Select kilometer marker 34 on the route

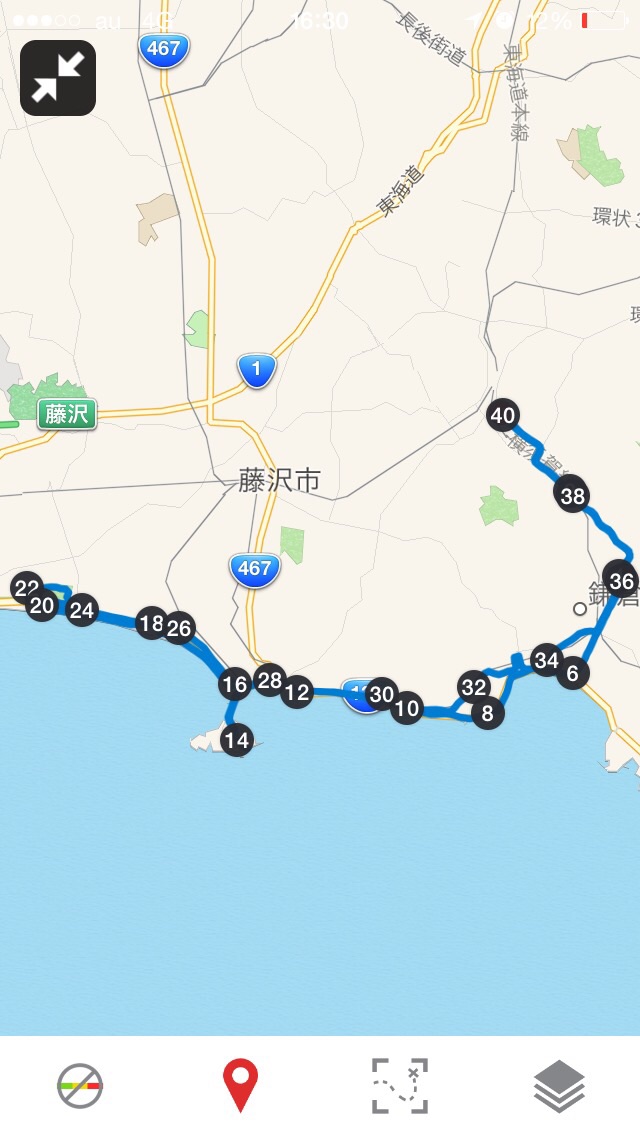[x=546, y=660]
